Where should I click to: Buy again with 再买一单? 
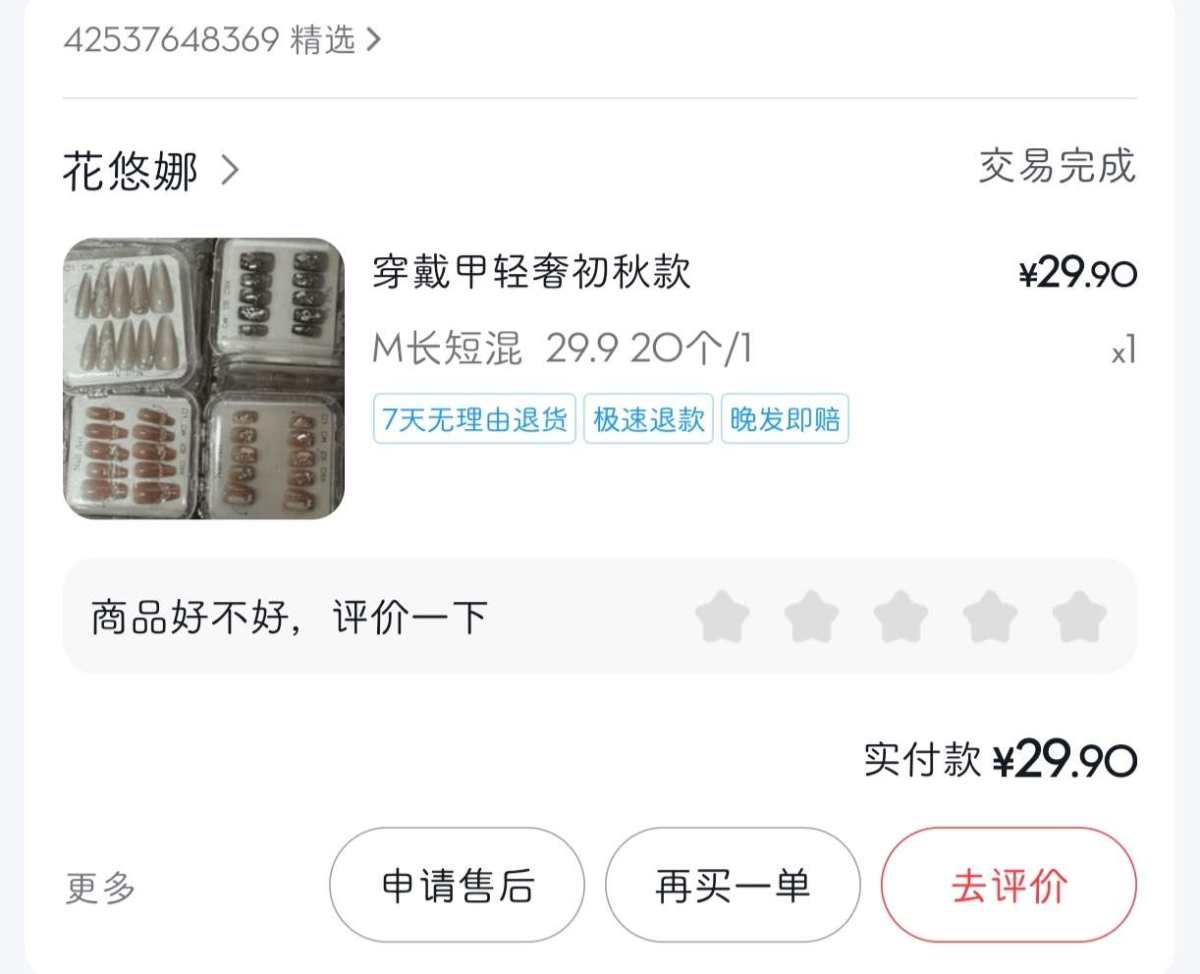732,886
